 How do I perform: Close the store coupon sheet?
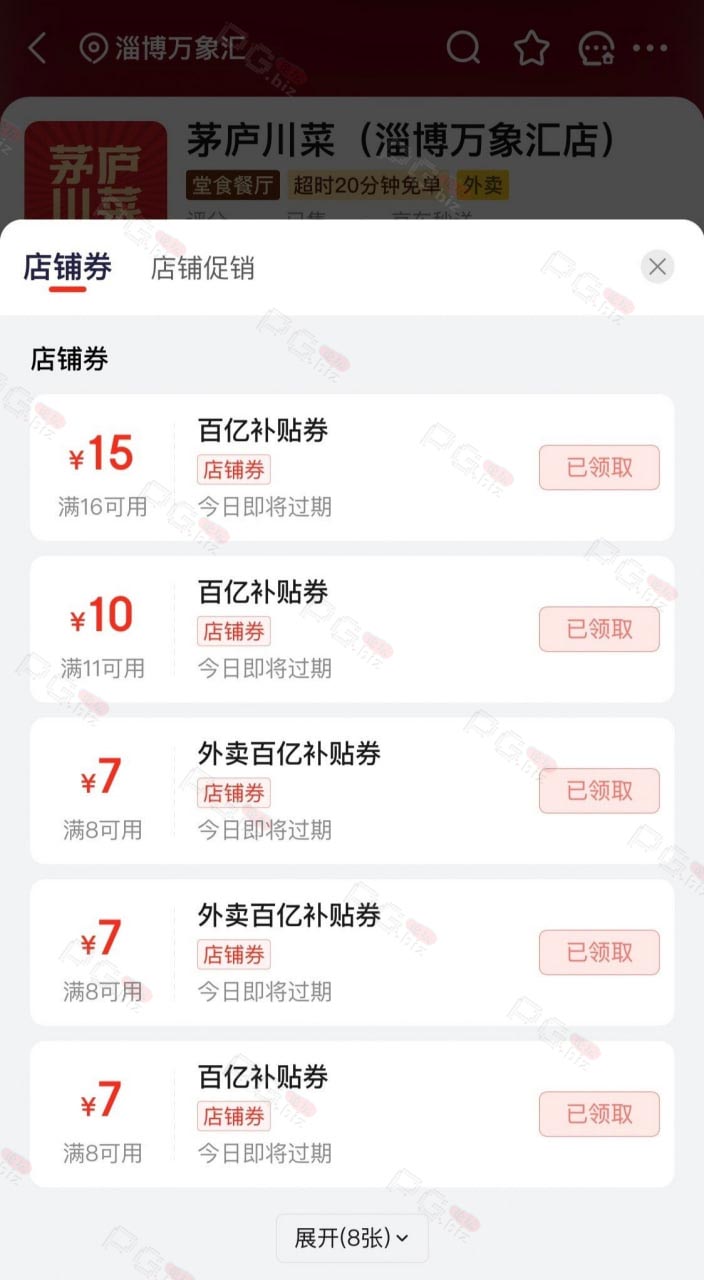tap(657, 267)
